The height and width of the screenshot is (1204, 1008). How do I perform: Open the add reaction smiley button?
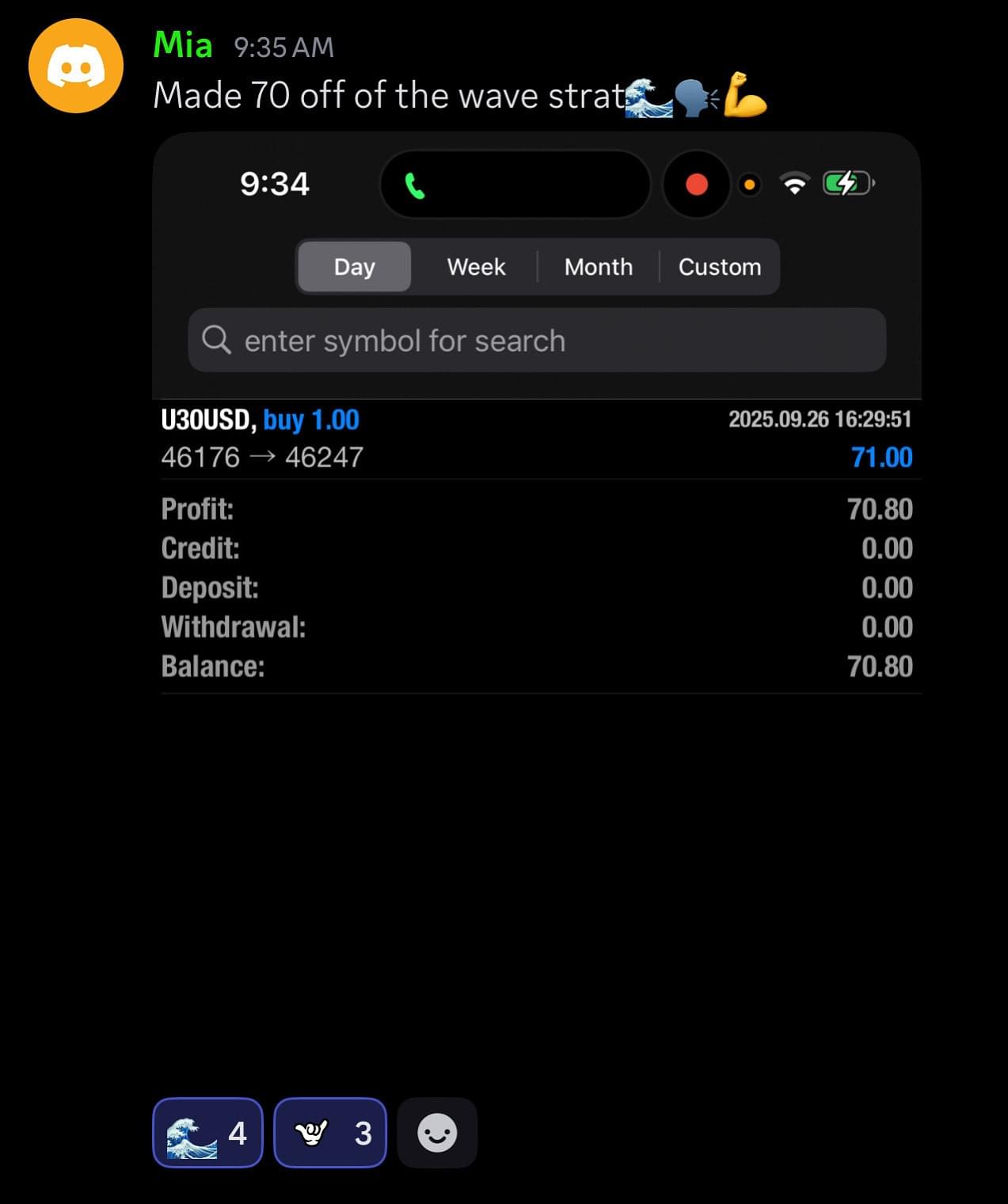(437, 1133)
